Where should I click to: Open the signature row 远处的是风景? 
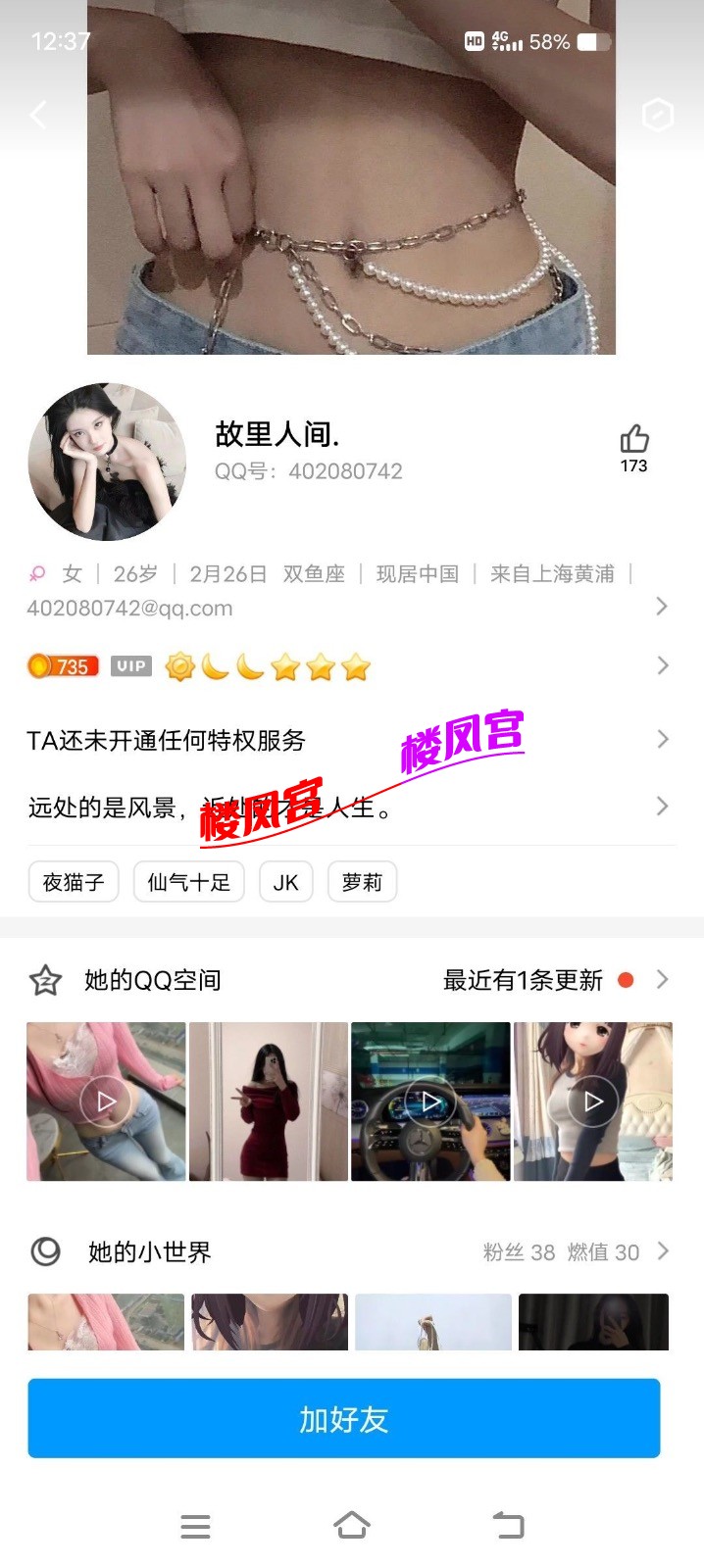point(661,807)
